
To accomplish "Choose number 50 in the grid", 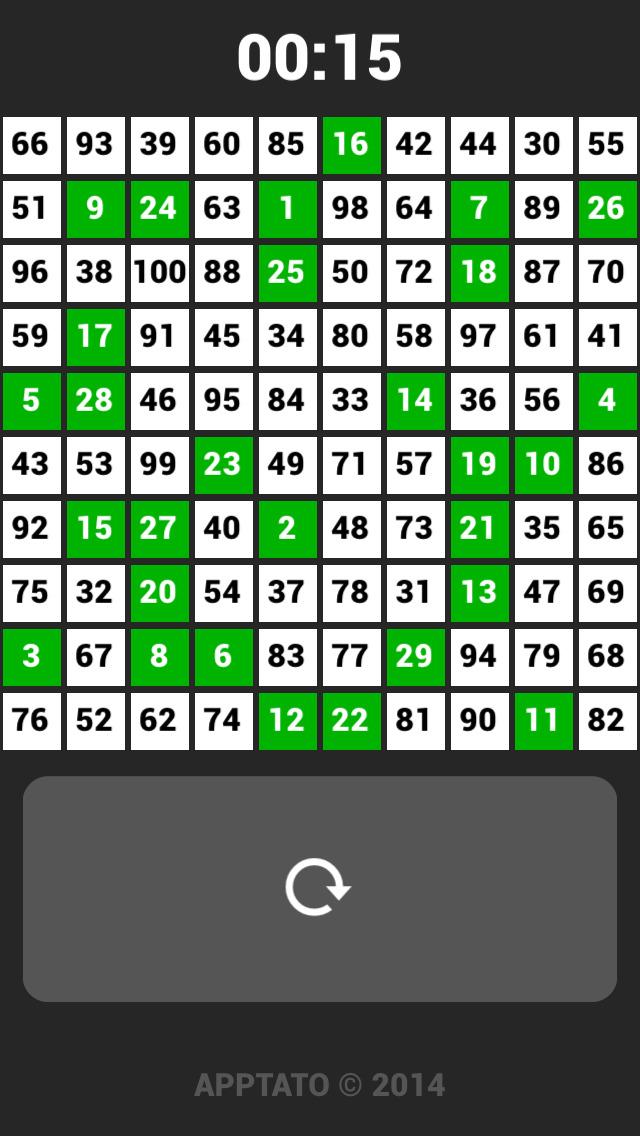I will tap(350, 272).
